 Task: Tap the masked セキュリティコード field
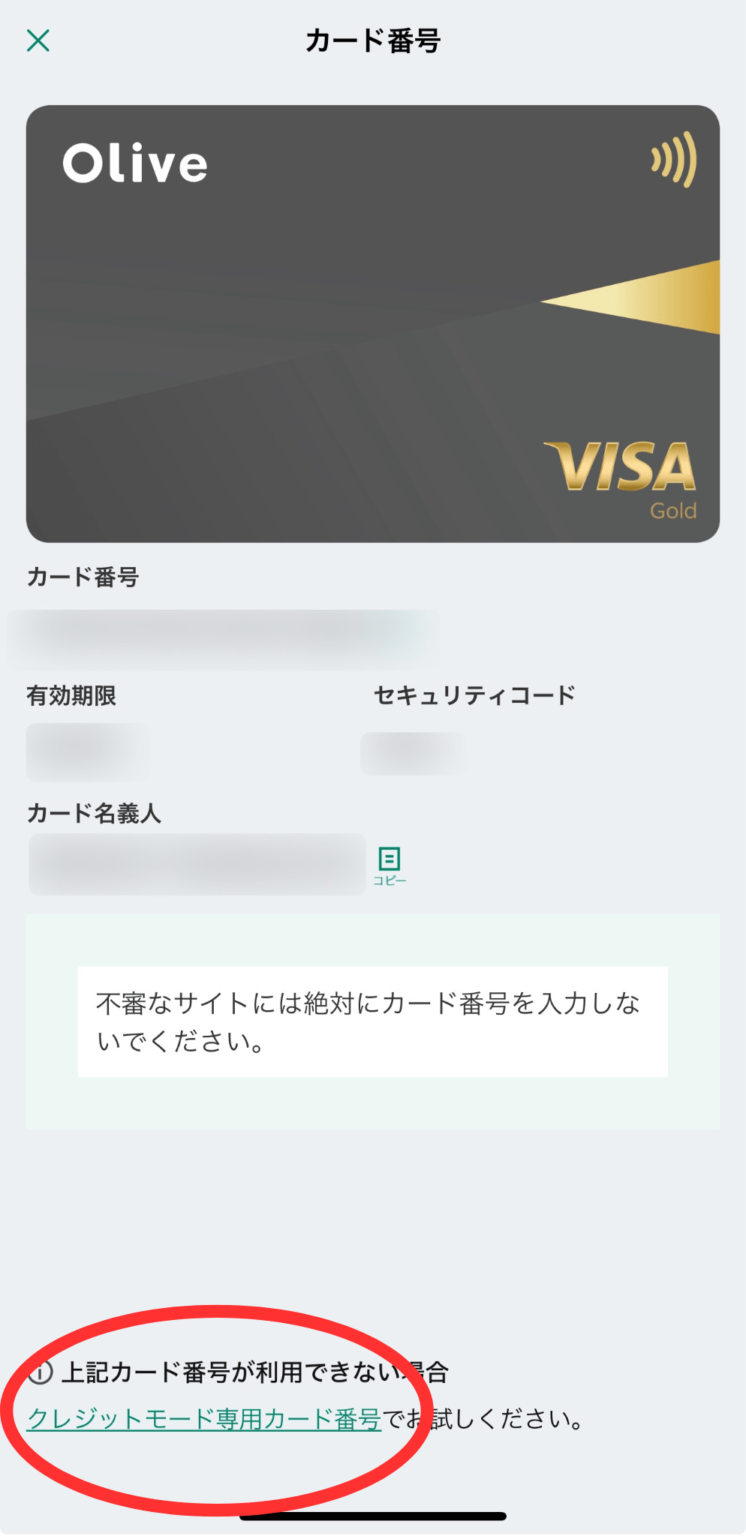click(x=413, y=752)
